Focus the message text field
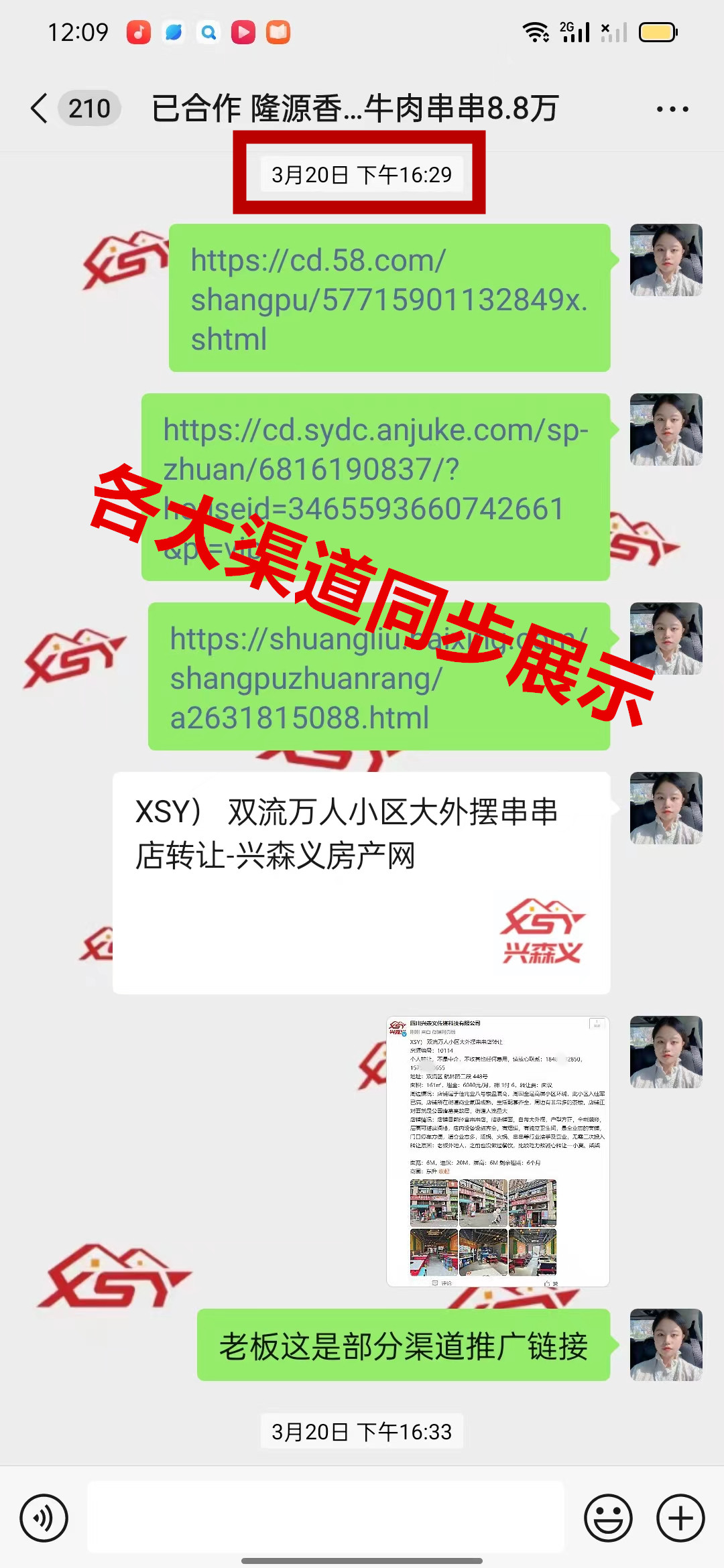 [326, 1517]
